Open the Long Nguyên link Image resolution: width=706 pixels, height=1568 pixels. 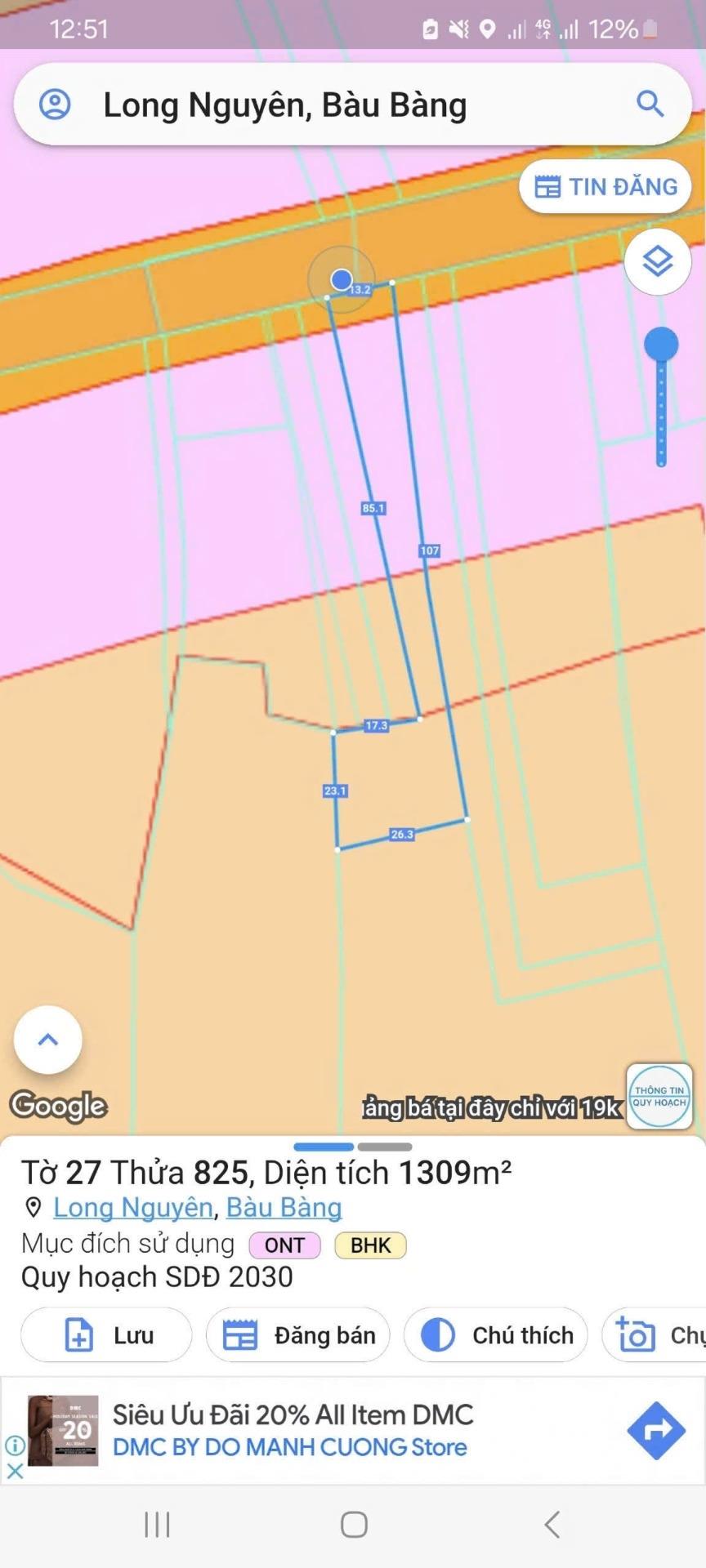click(132, 1208)
